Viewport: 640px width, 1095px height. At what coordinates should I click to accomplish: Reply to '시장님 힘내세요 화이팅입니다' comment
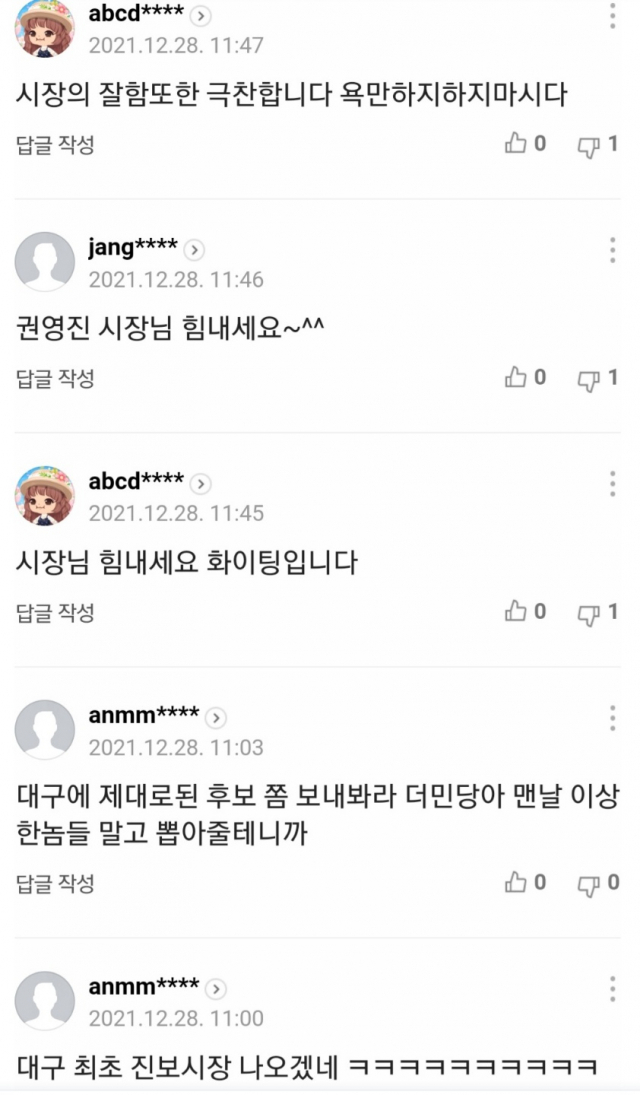click(56, 612)
